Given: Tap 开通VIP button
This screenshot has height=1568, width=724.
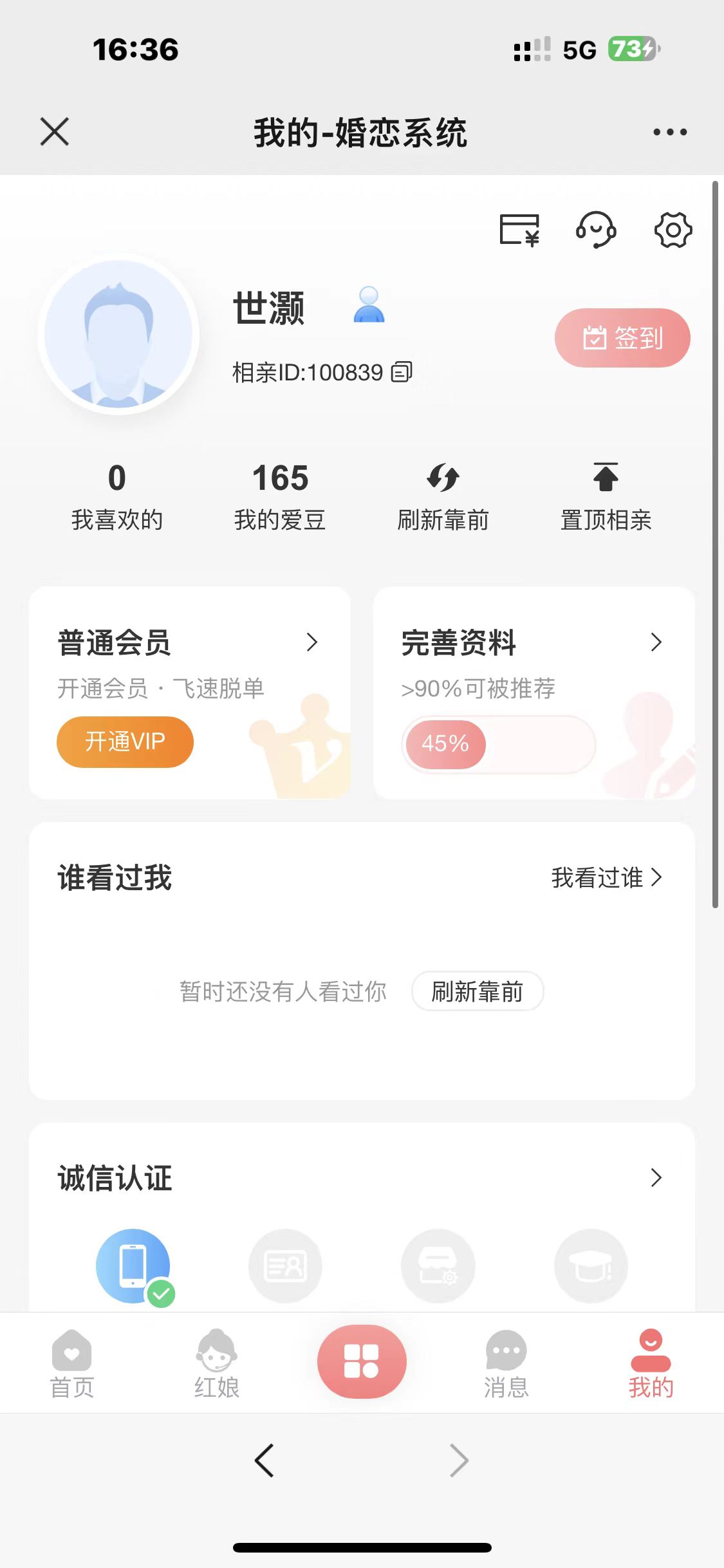Looking at the screenshot, I should pyautogui.click(x=125, y=742).
